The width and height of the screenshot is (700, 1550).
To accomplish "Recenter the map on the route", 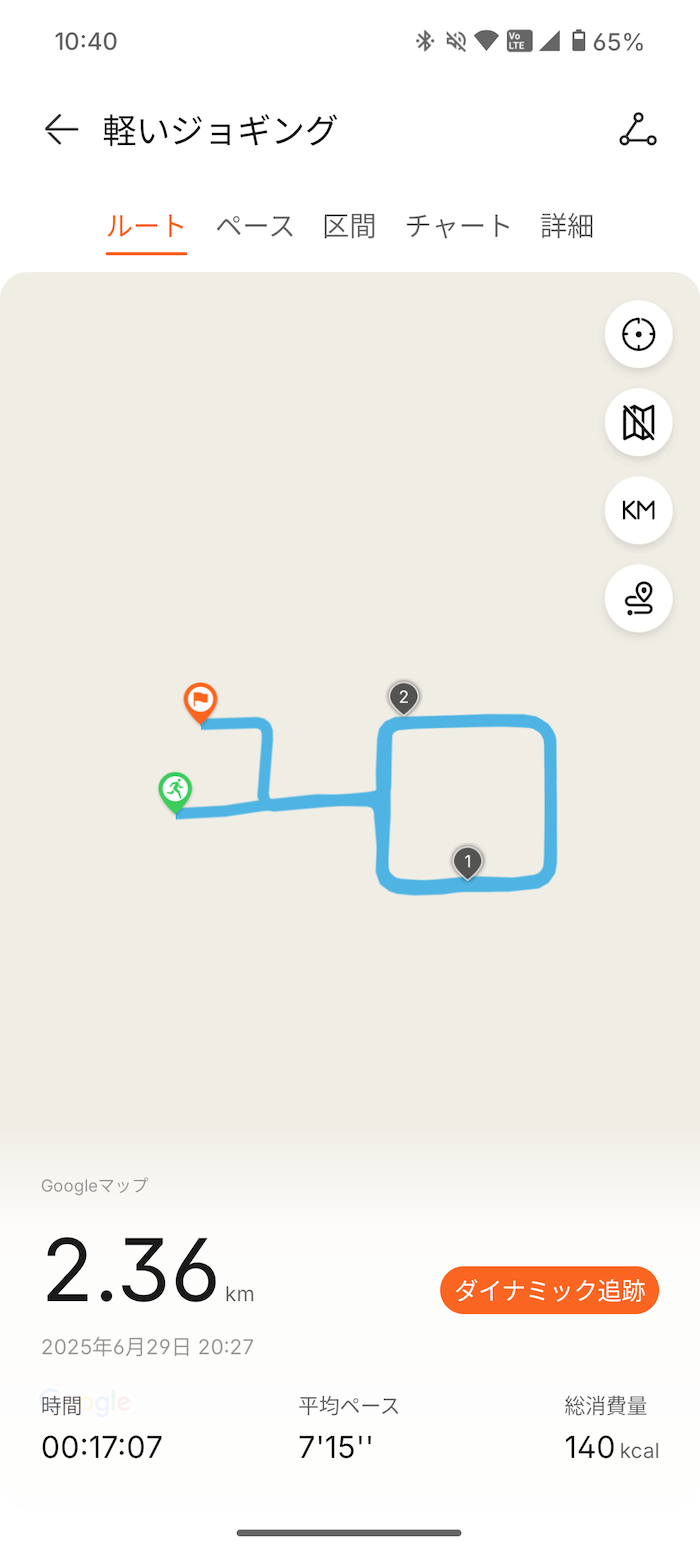I will pyautogui.click(x=639, y=335).
